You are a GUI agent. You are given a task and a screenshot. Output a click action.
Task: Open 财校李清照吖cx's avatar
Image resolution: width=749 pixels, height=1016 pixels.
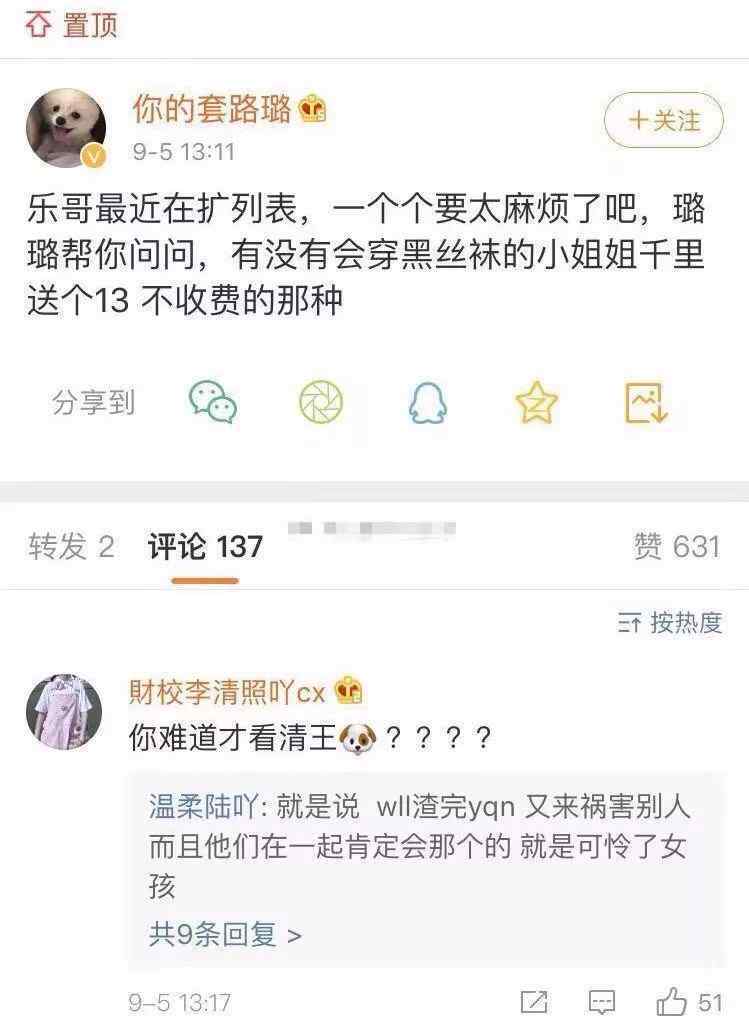64,712
